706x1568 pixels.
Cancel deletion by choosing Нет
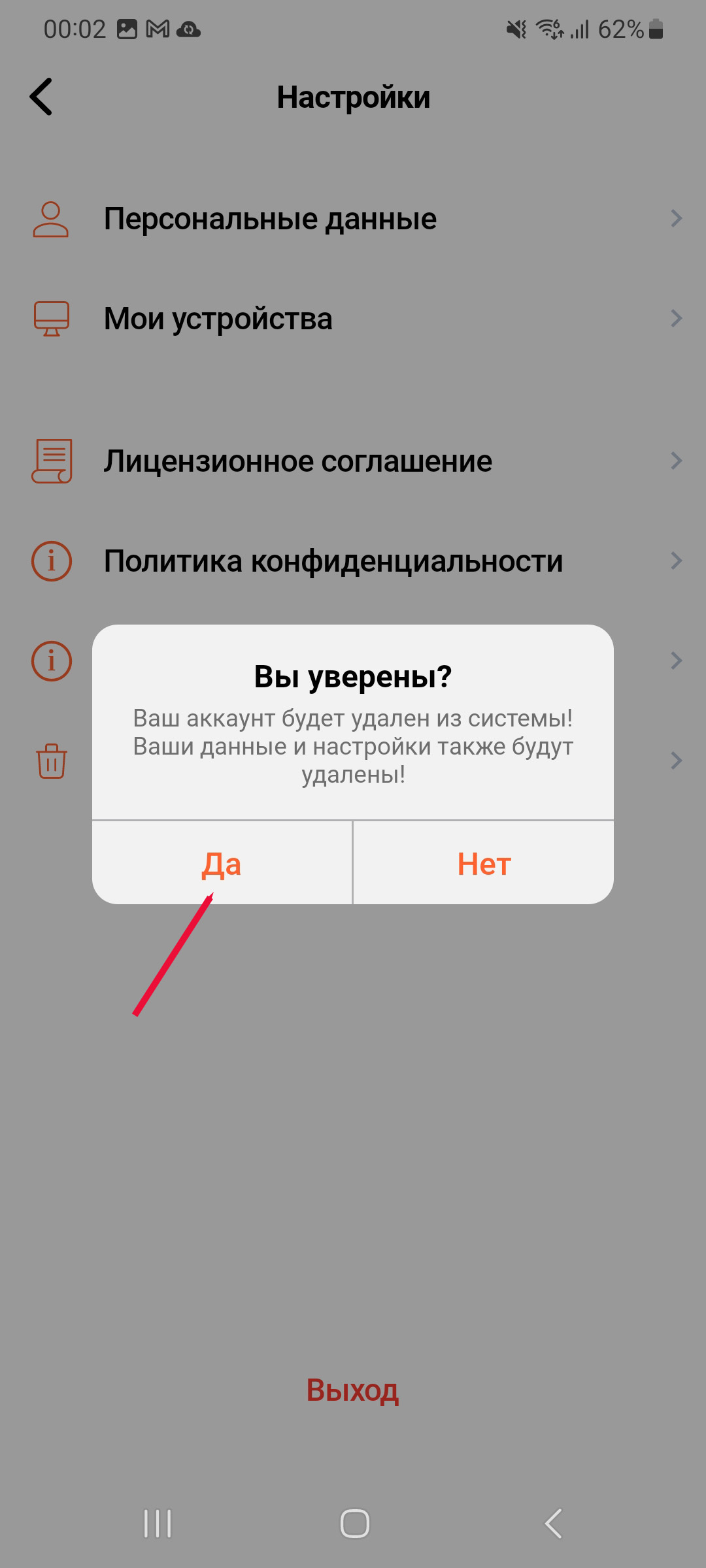(484, 863)
